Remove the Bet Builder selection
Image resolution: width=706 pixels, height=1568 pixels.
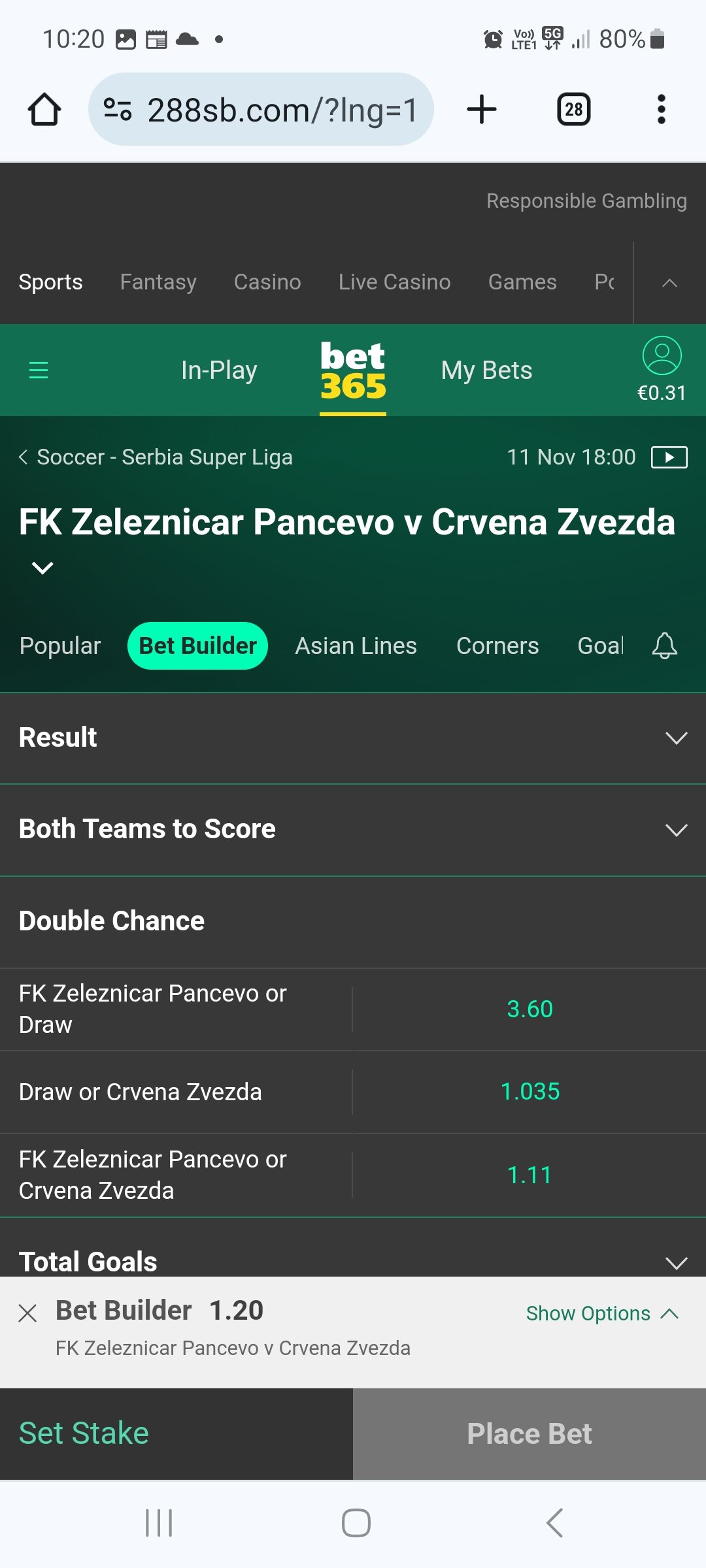27,1313
